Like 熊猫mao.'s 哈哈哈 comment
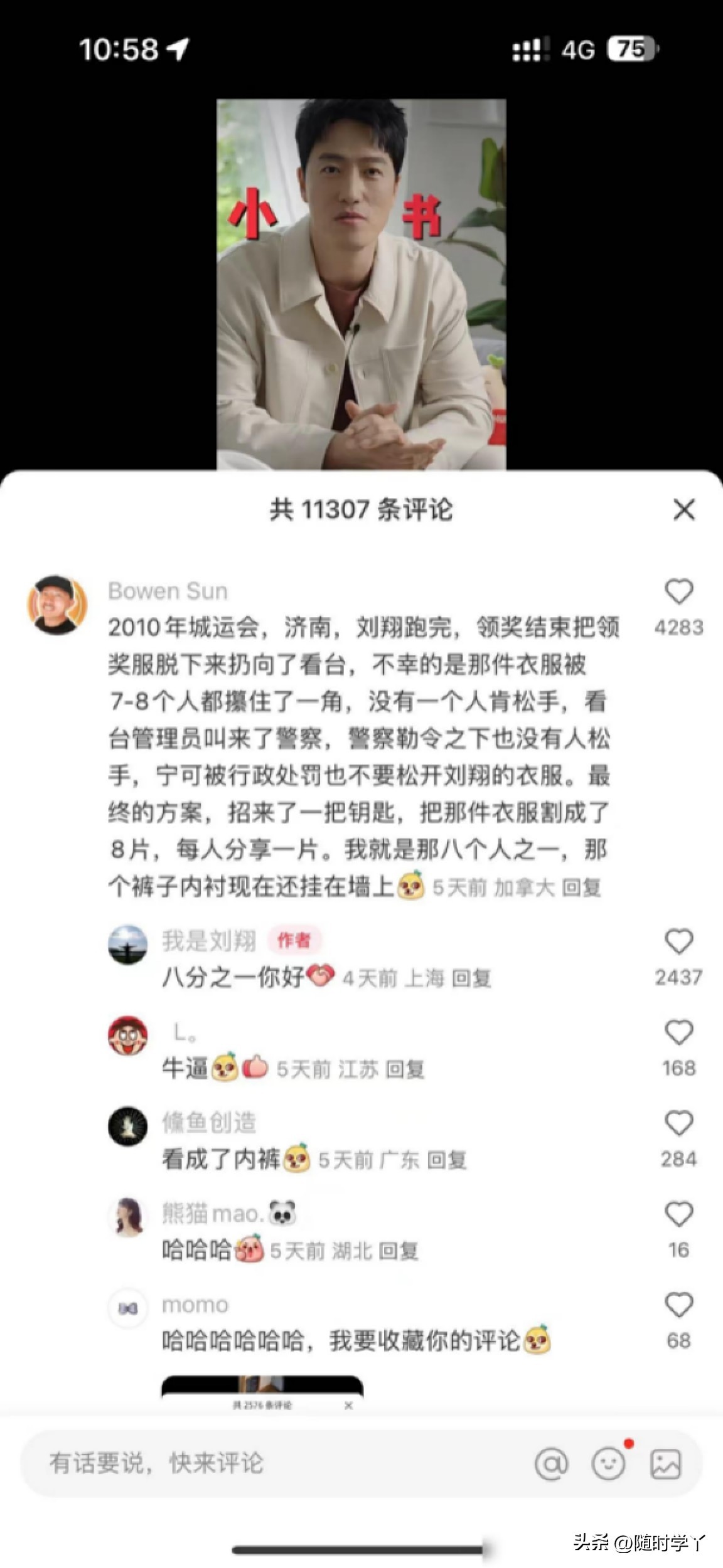This screenshot has width=723, height=1568. pyautogui.click(x=678, y=1214)
